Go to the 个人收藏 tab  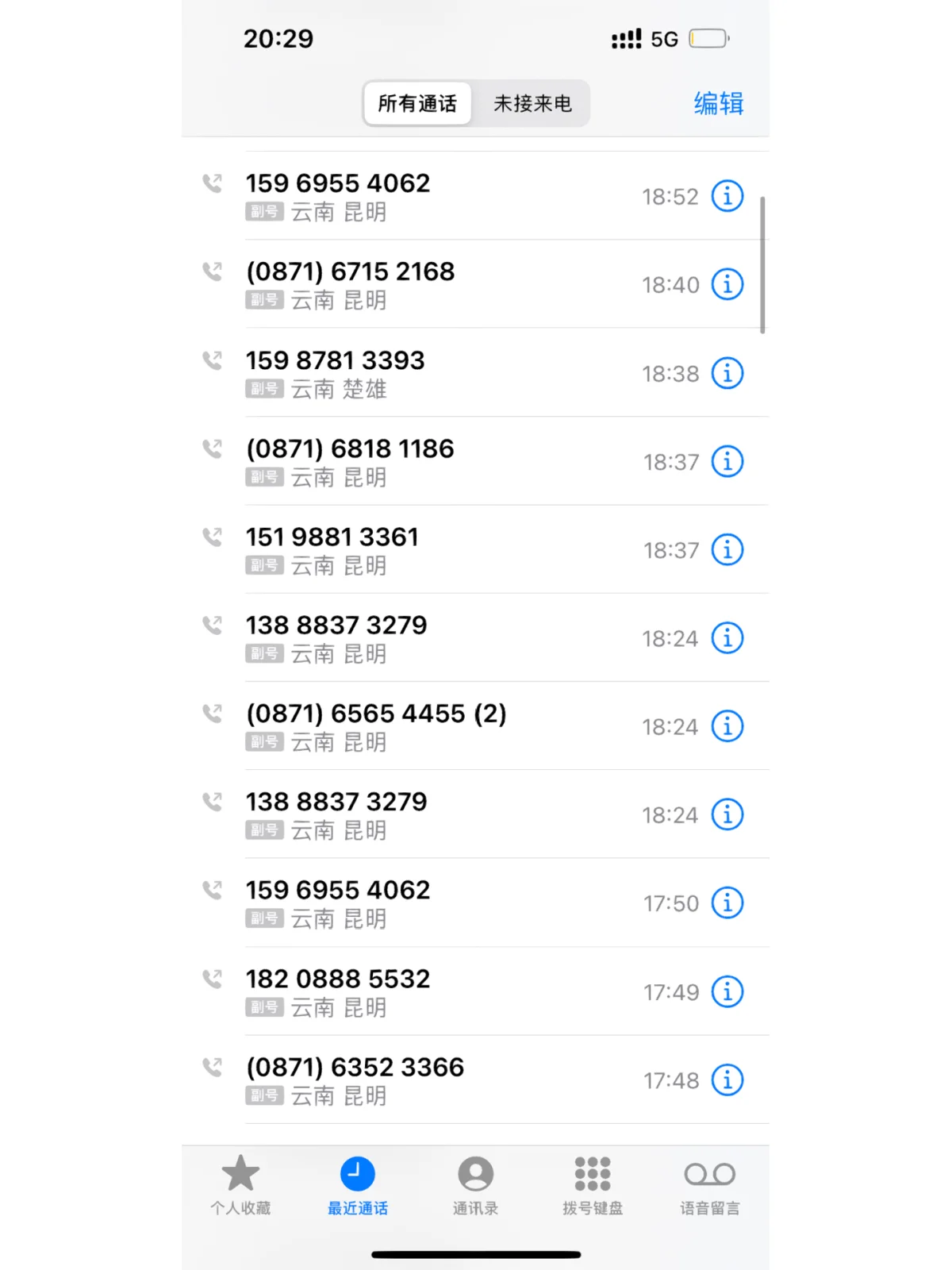[x=240, y=1185]
